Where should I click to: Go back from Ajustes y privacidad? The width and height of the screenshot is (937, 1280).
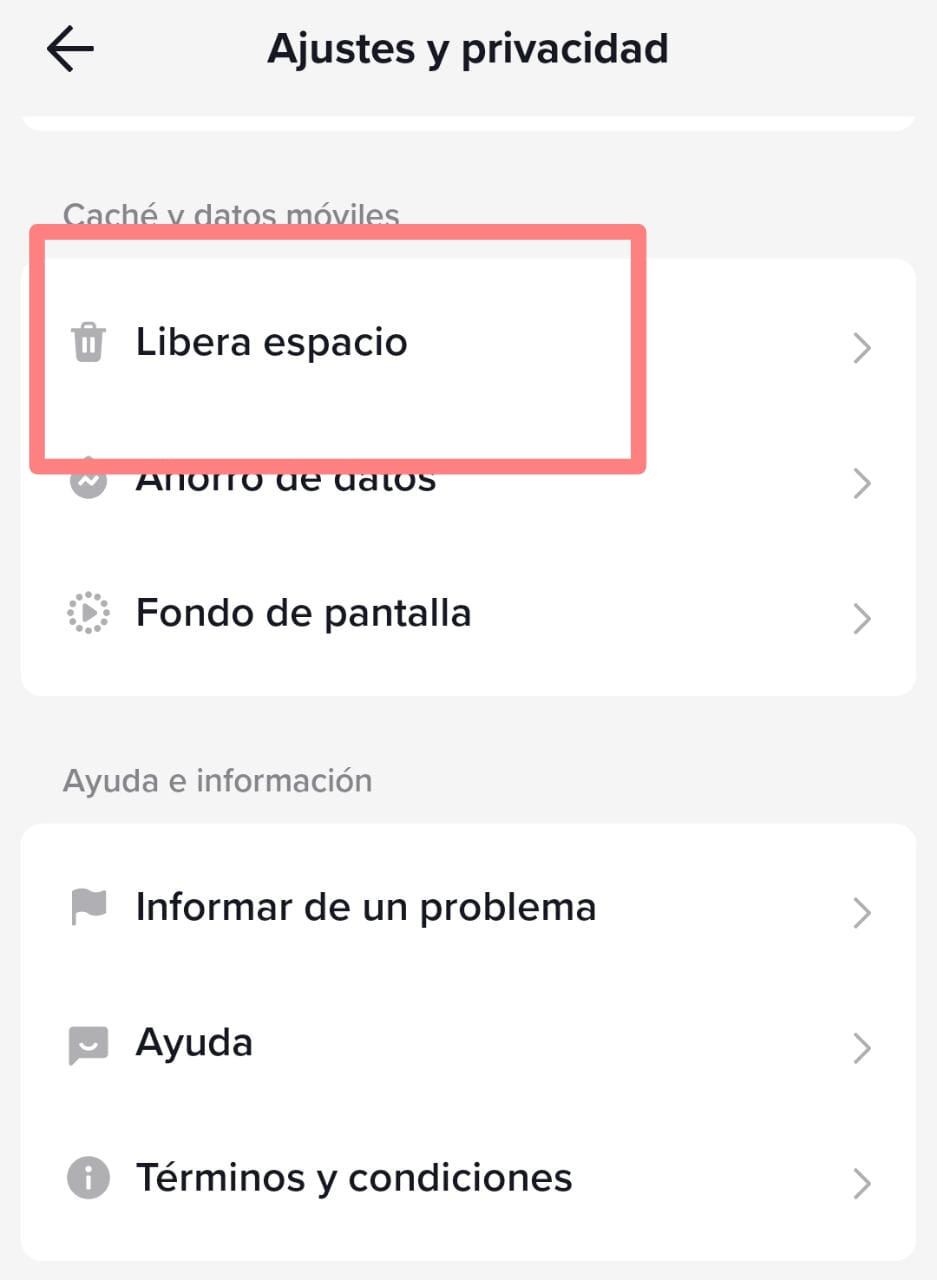coord(70,49)
